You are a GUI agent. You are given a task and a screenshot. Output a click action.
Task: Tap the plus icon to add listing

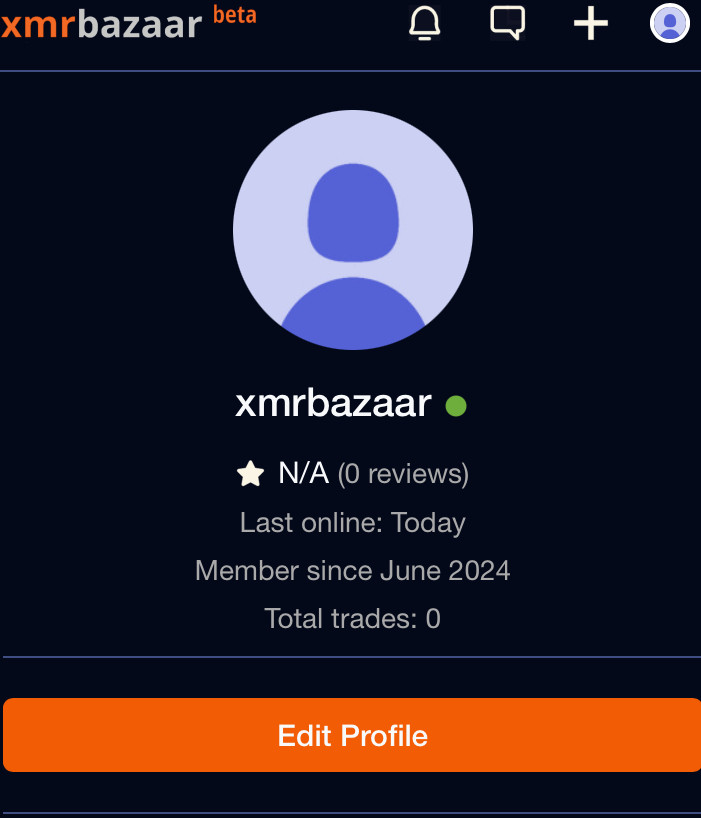click(x=590, y=22)
